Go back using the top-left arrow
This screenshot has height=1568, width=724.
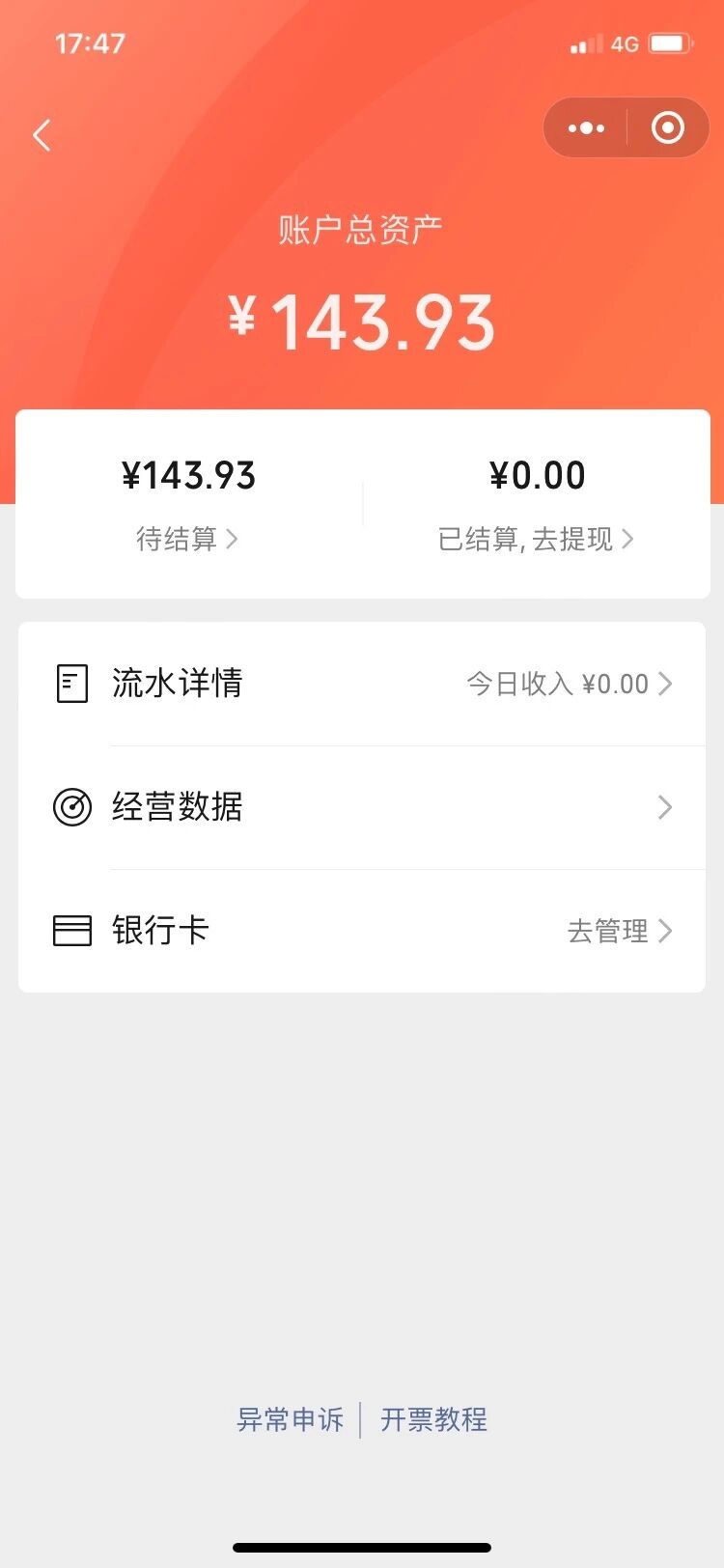(x=42, y=135)
